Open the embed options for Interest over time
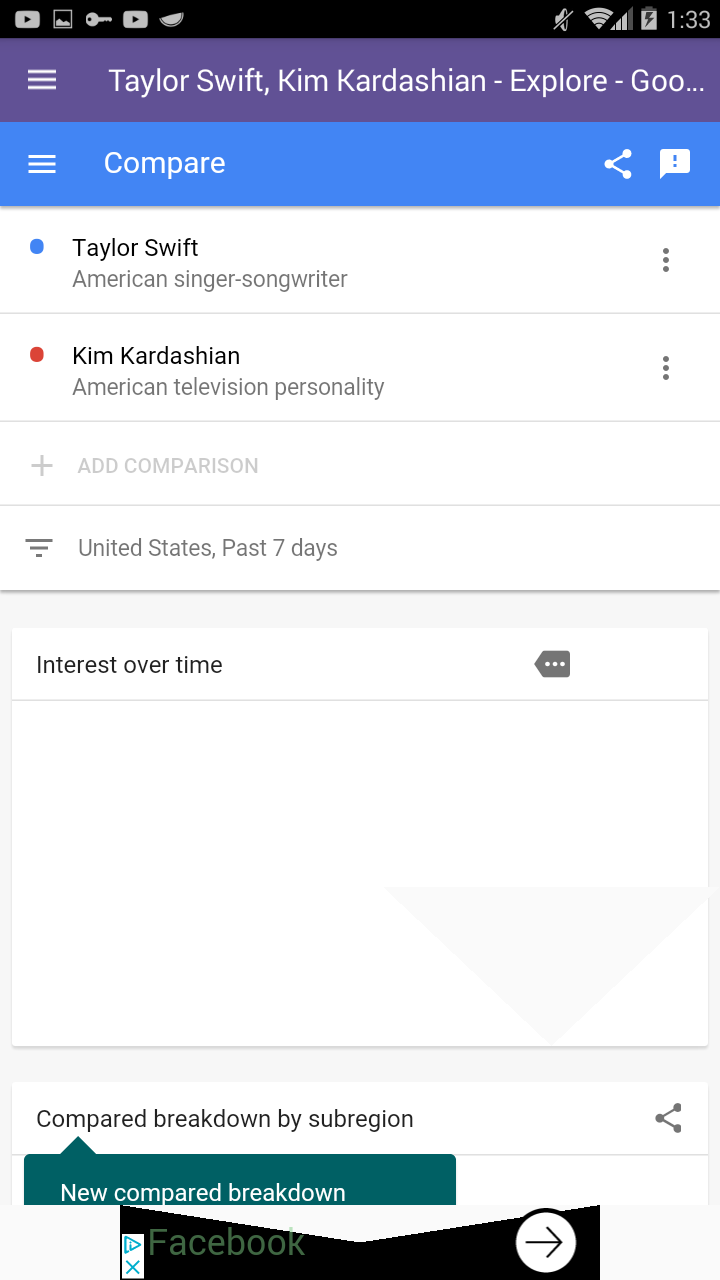 (x=551, y=663)
